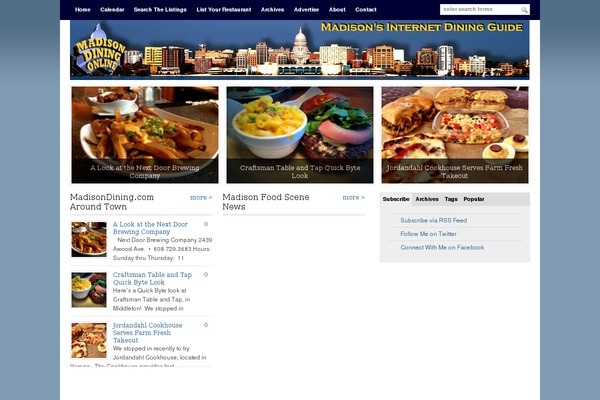Open the Next Door Brewing Company featured tile
This screenshot has width=600, height=400.
[145, 134]
